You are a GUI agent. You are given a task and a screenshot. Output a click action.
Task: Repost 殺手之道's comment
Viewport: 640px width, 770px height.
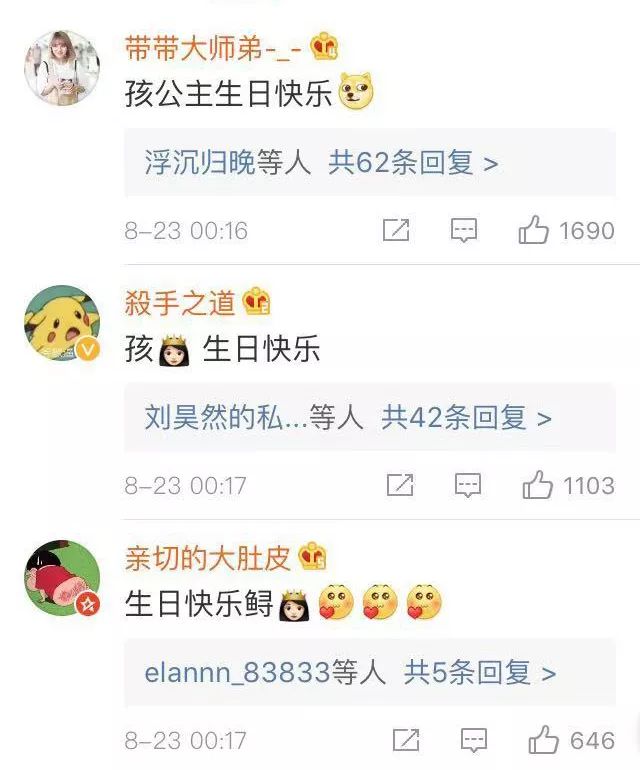pyautogui.click(x=399, y=486)
